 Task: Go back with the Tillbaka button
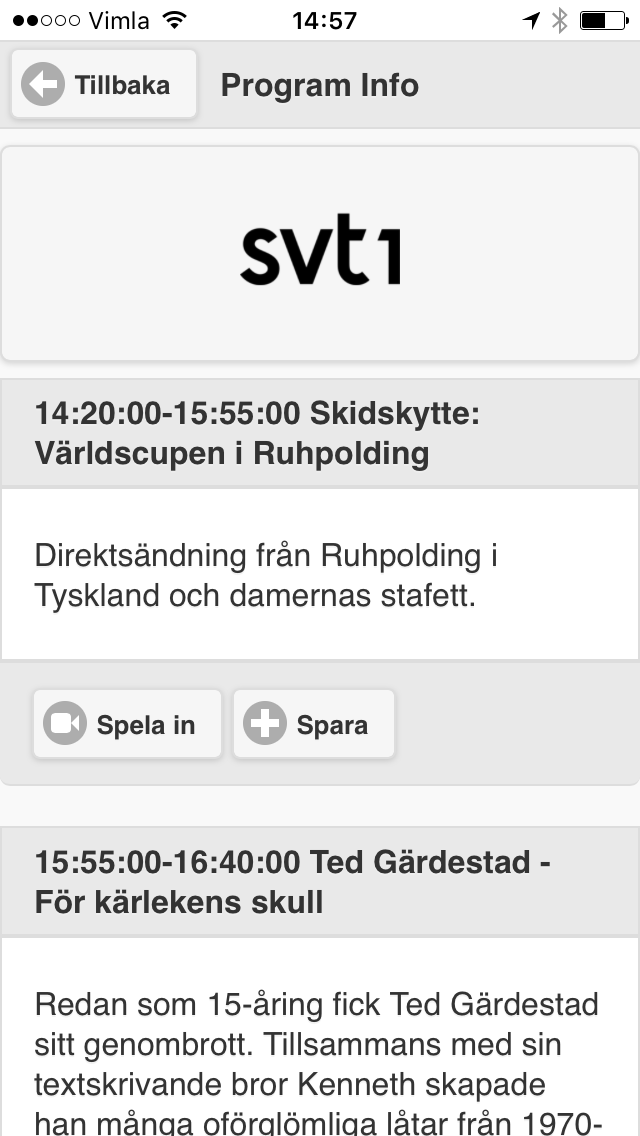104,84
